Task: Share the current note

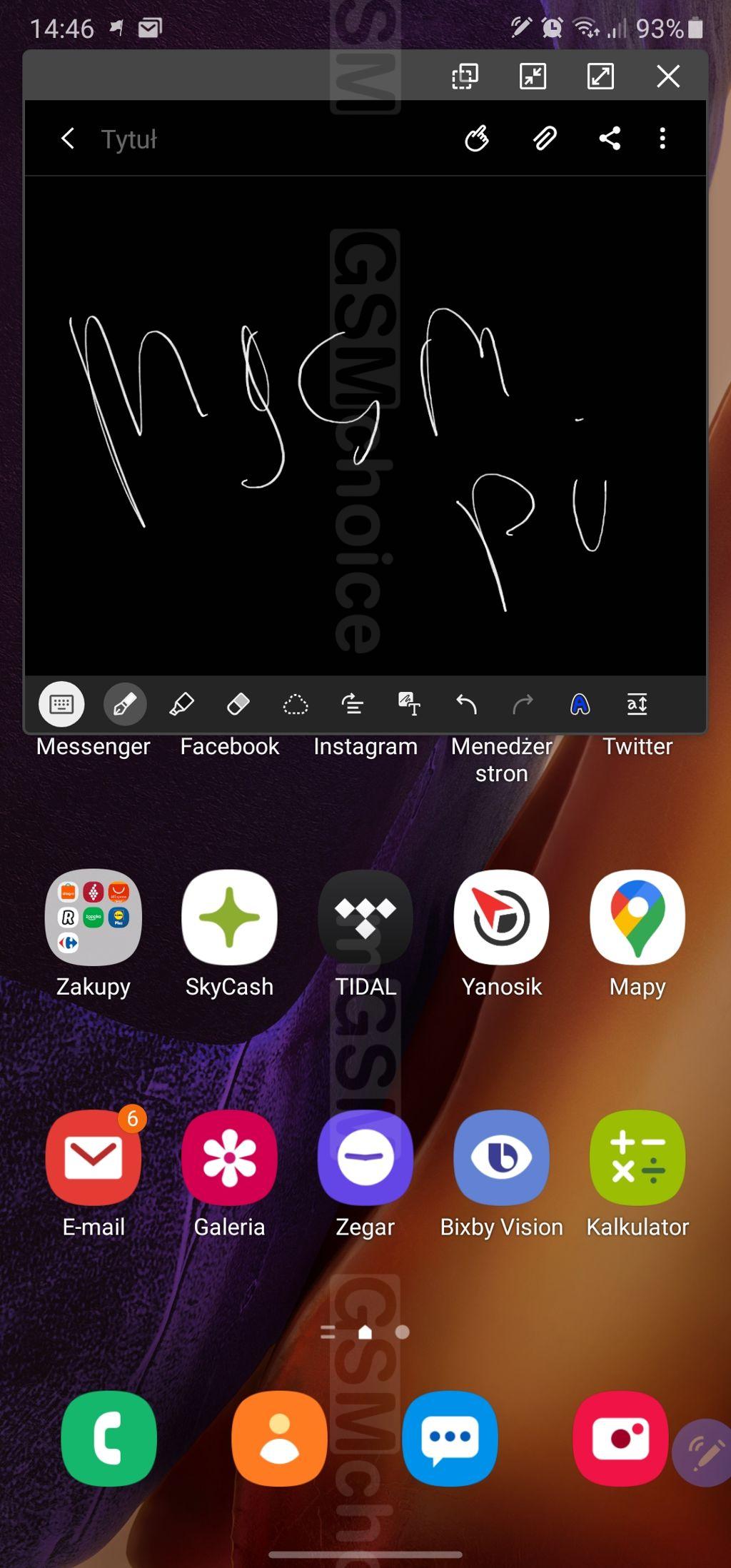Action: 609,139
